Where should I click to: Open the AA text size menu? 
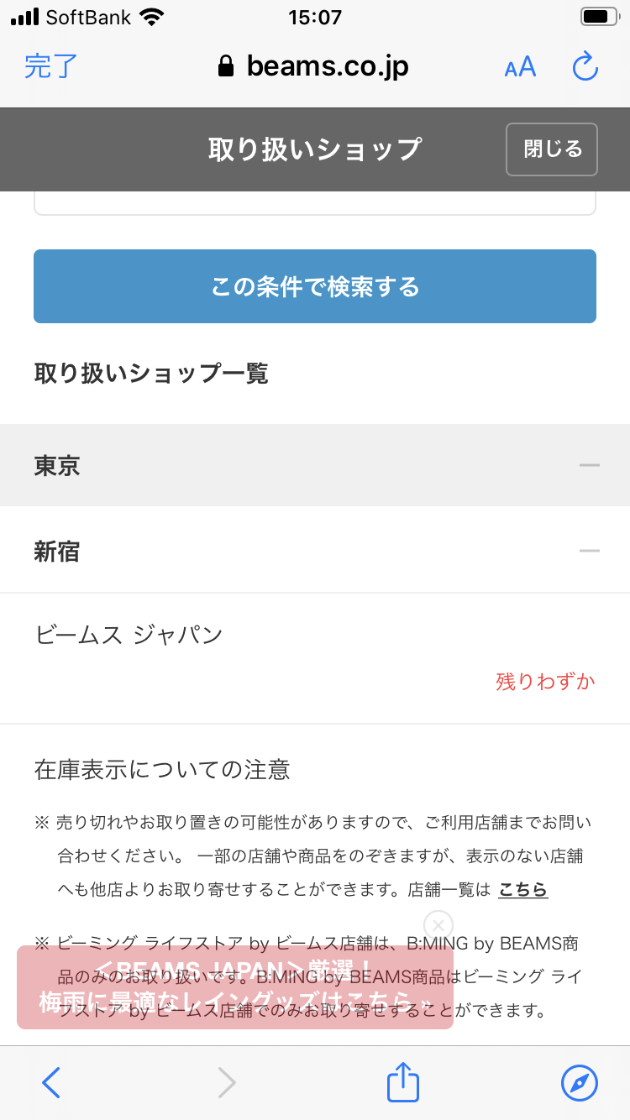click(x=520, y=67)
